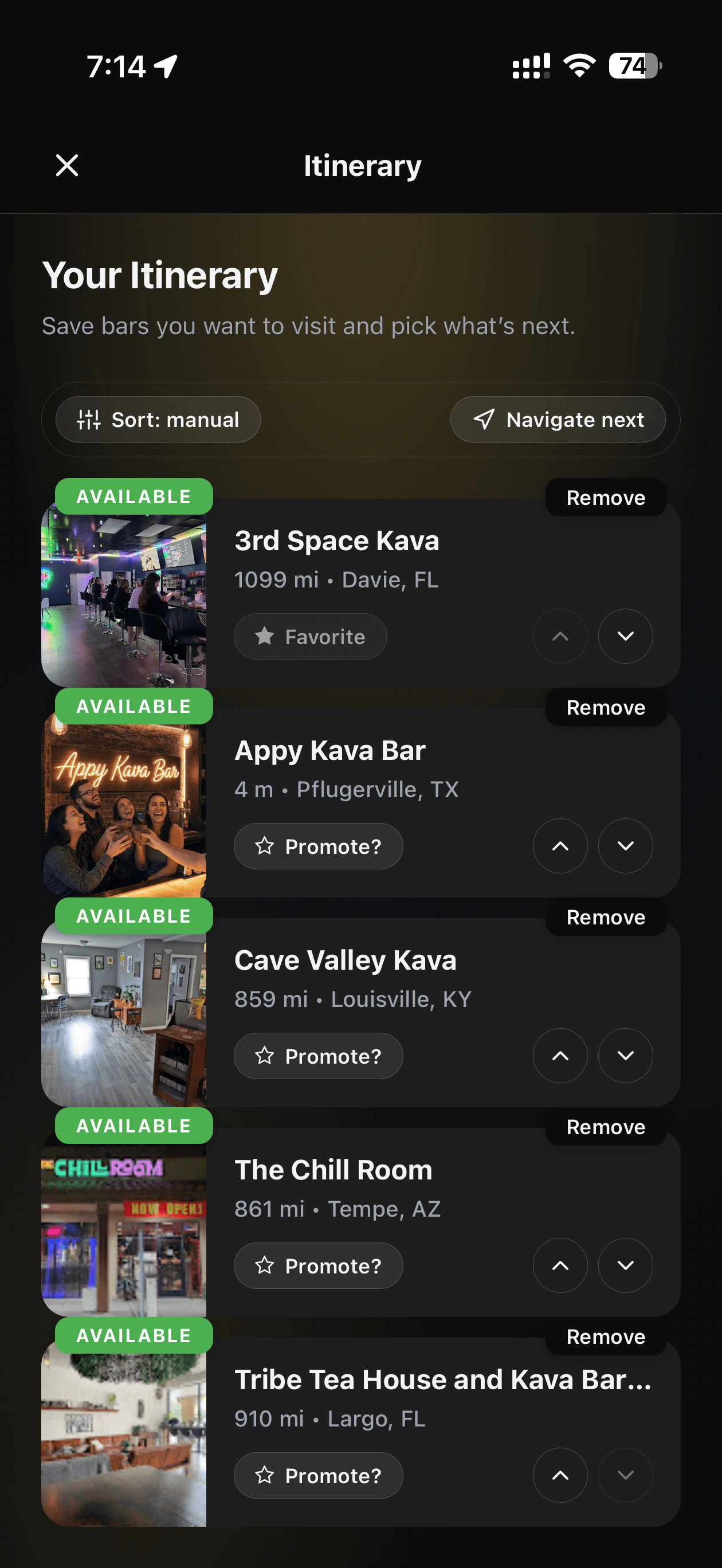The height and width of the screenshot is (1568, 722).
Task: Close the Itinerary screen
Action: pos(67,165)
